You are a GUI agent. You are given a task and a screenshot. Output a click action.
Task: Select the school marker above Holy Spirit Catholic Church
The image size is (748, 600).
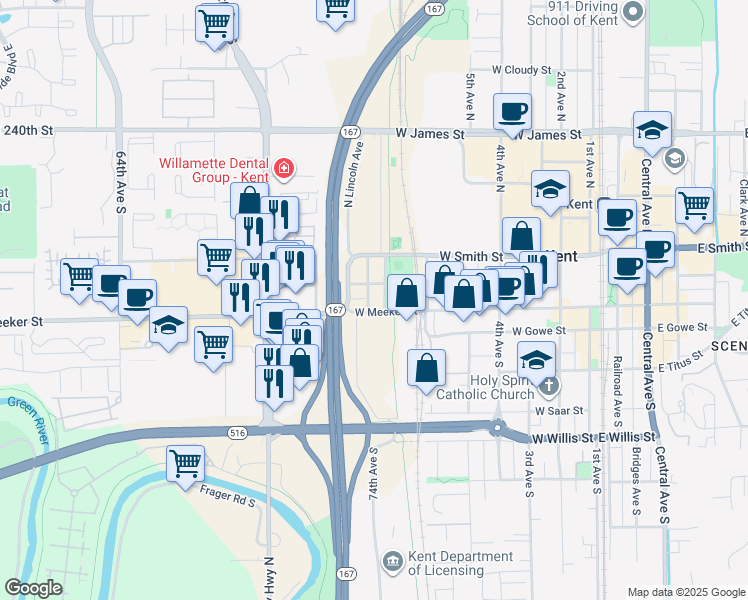click(x=536, y=361)
